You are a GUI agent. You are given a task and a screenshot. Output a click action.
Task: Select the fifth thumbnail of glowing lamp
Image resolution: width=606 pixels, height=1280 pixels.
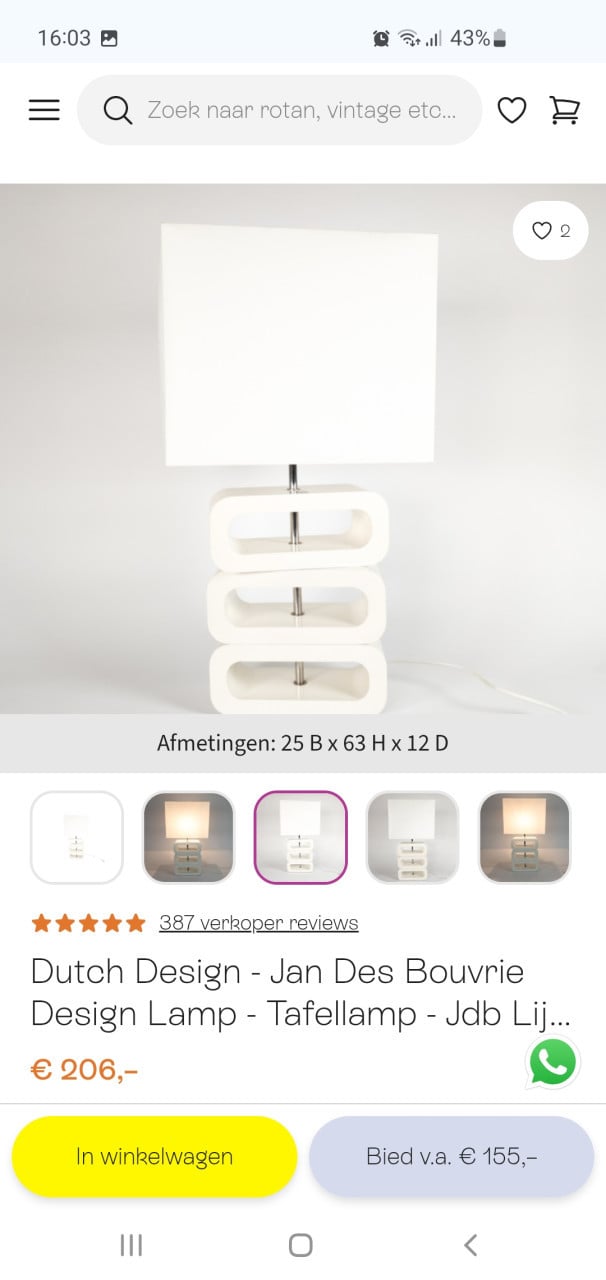[x=525, y=837]
